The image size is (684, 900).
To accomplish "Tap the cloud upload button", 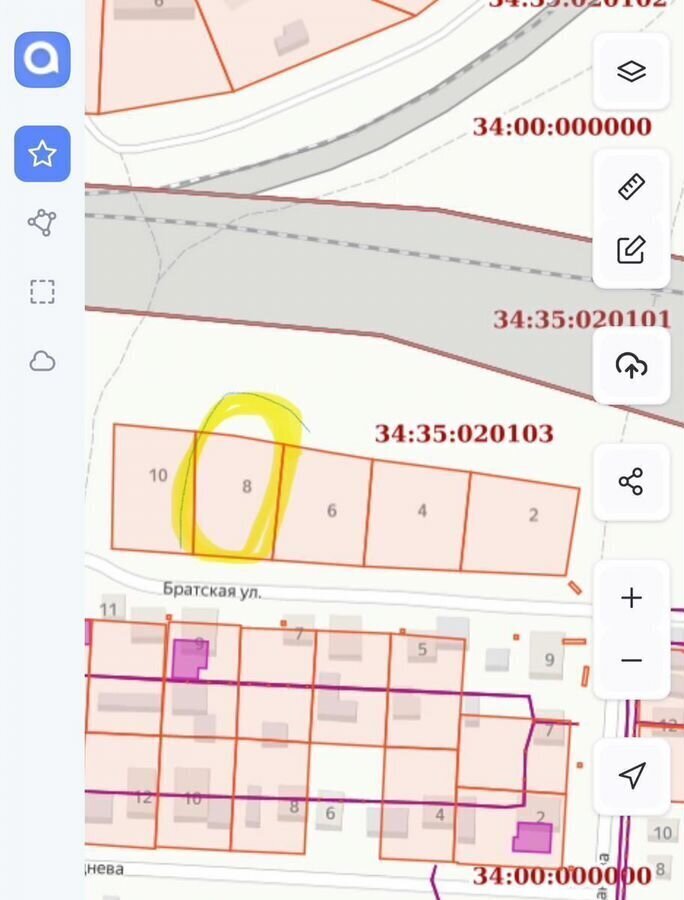I will click(631, 366).
